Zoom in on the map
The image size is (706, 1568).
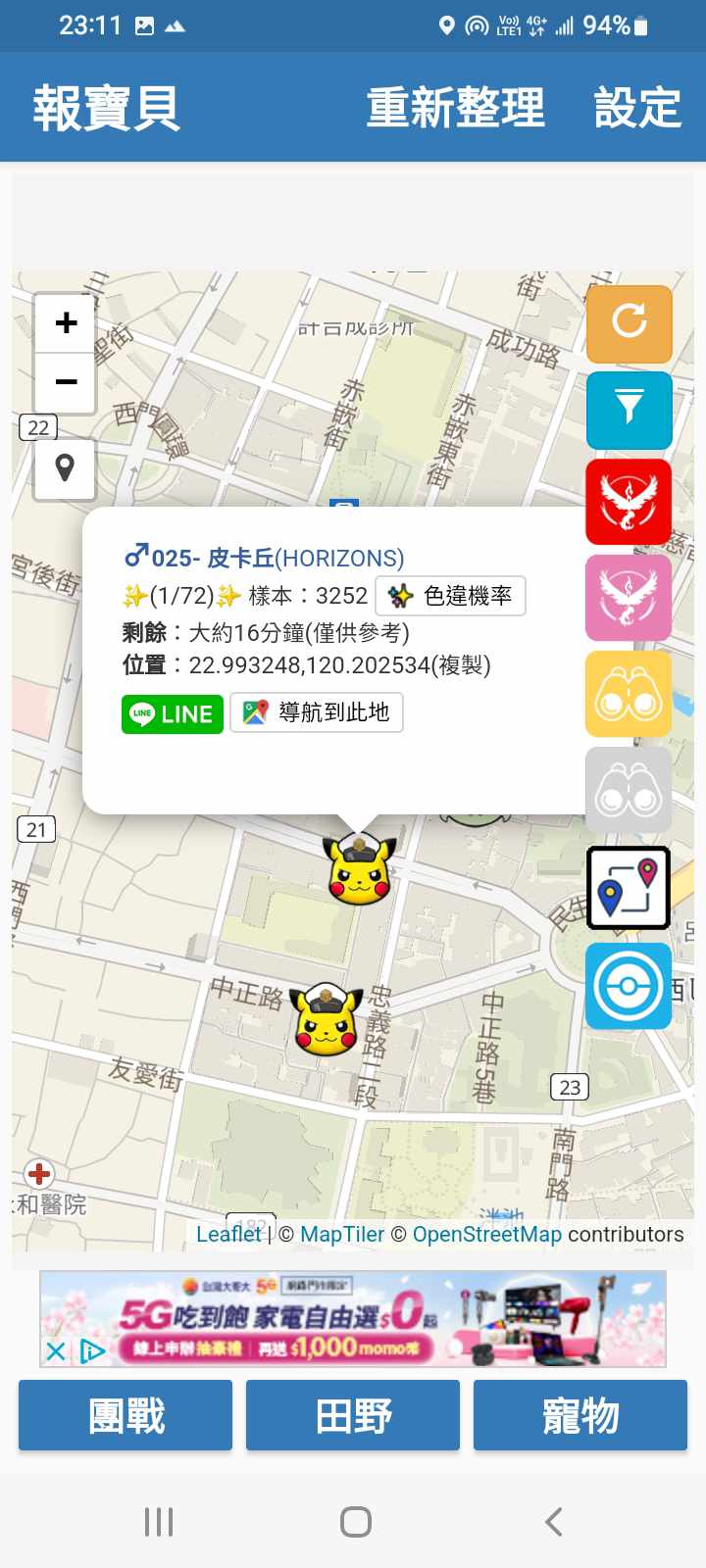[66, 323]
